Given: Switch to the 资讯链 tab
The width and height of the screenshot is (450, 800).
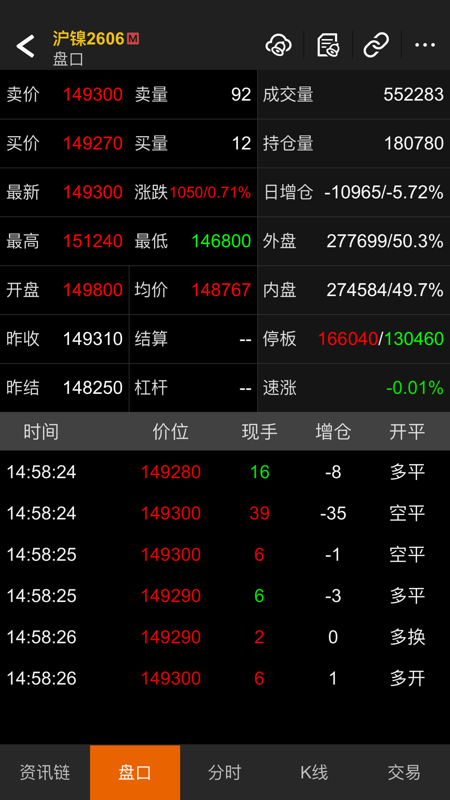Looking at the screenshot, I should (45, 772).
